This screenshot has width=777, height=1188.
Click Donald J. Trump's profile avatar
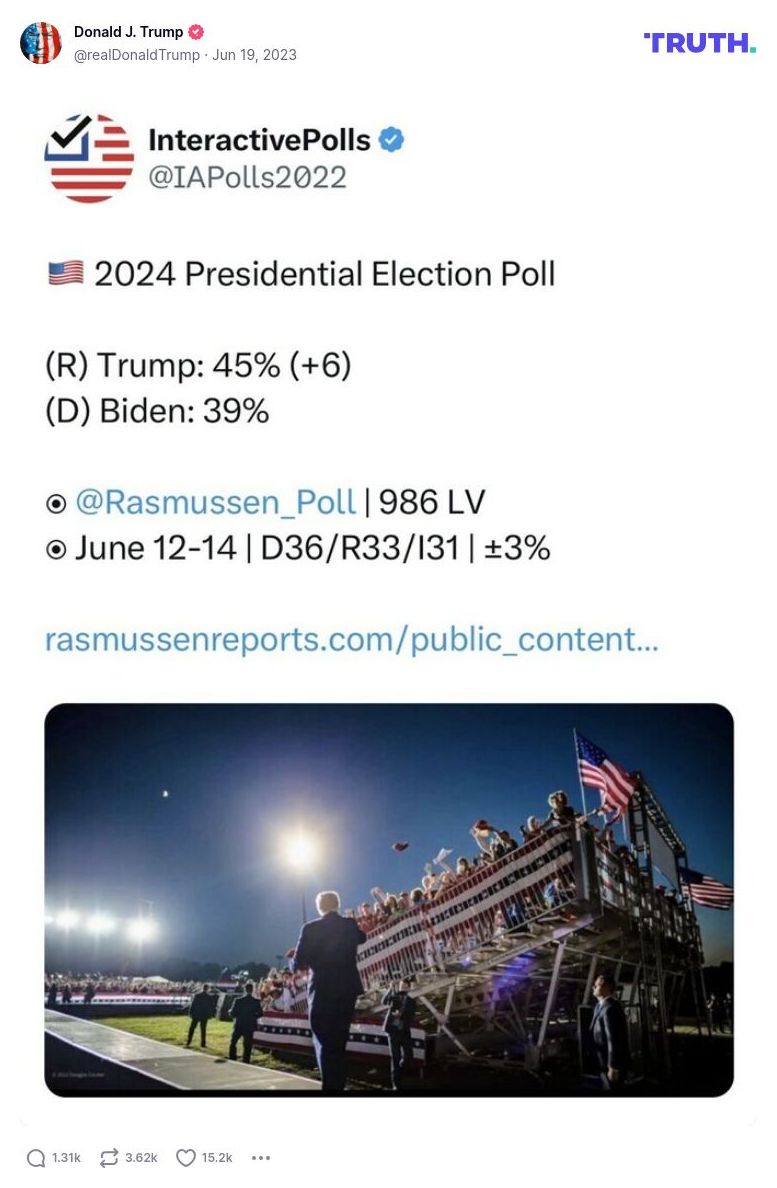[x=42, y=43]
